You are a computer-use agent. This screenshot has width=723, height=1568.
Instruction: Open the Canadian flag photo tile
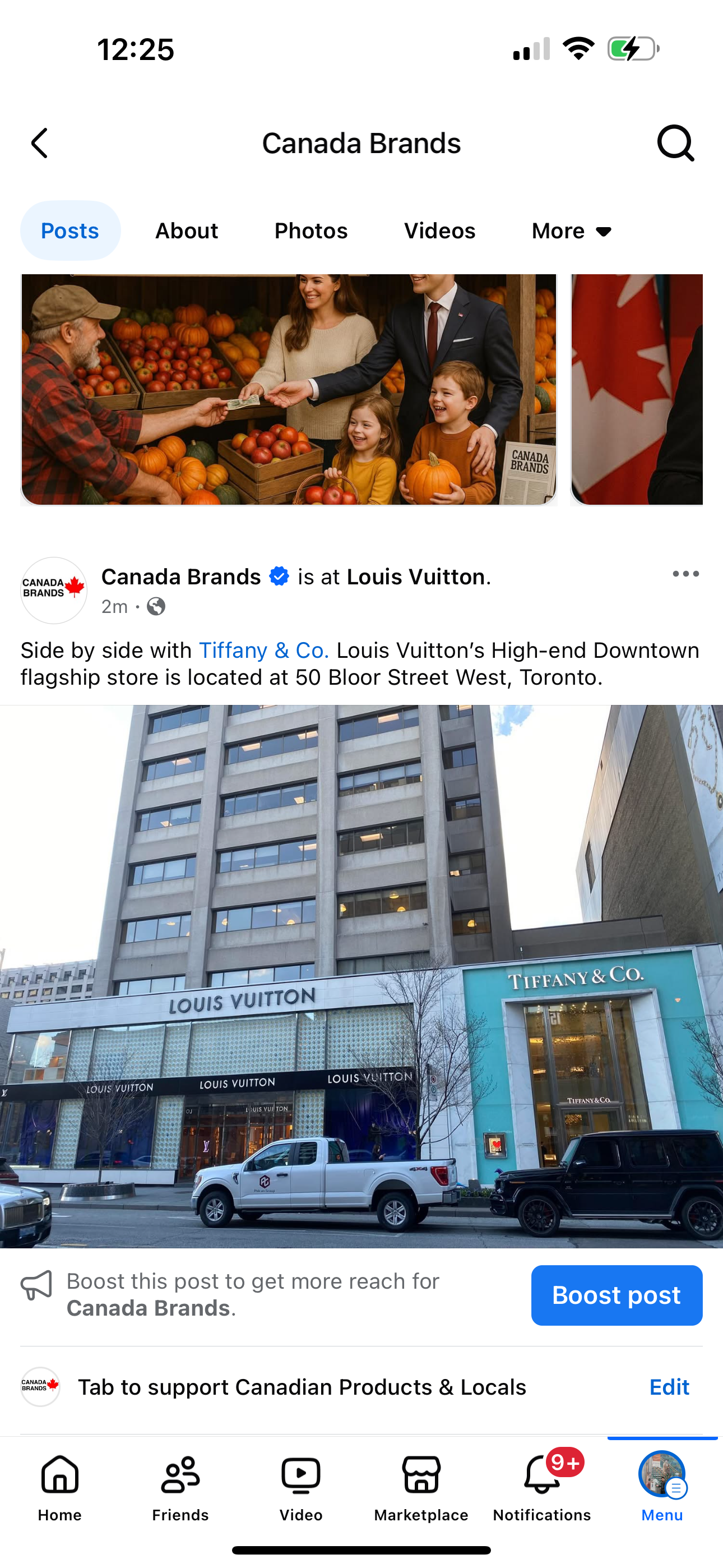[637, 390]
